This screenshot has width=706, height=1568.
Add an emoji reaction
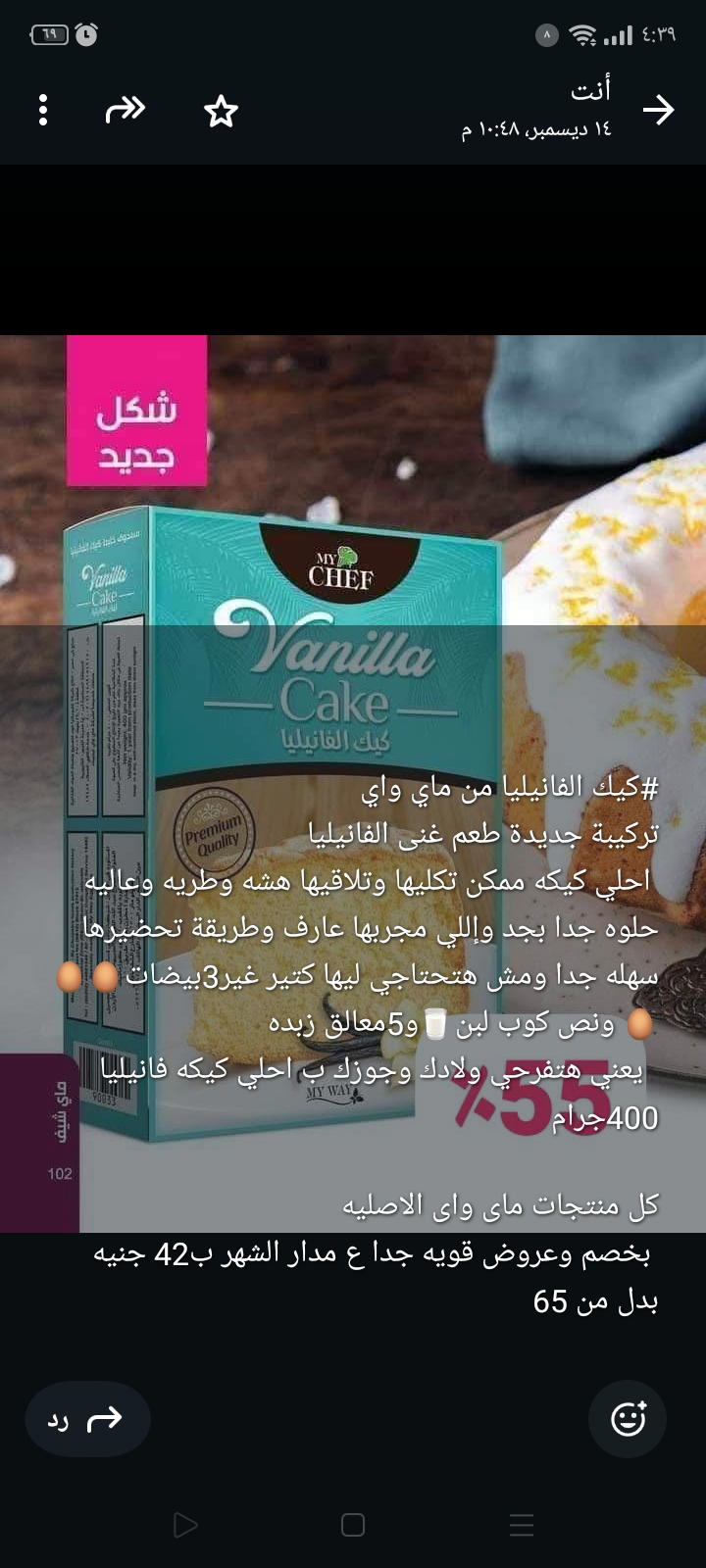tap(628, 1418)
